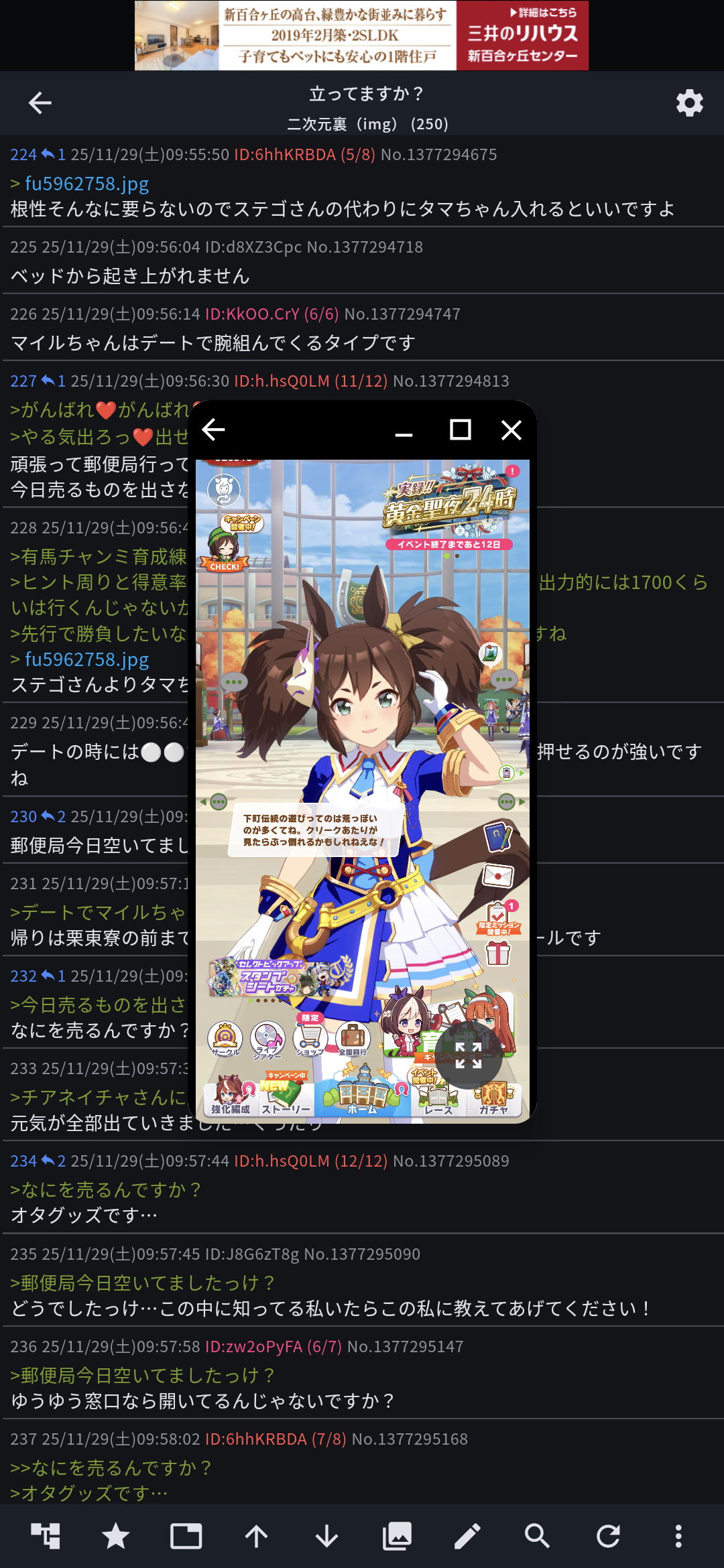Viewport: 724px width, 1568px height.
Task: Expand the image to fullscreen
Action: click(468, 1055)
